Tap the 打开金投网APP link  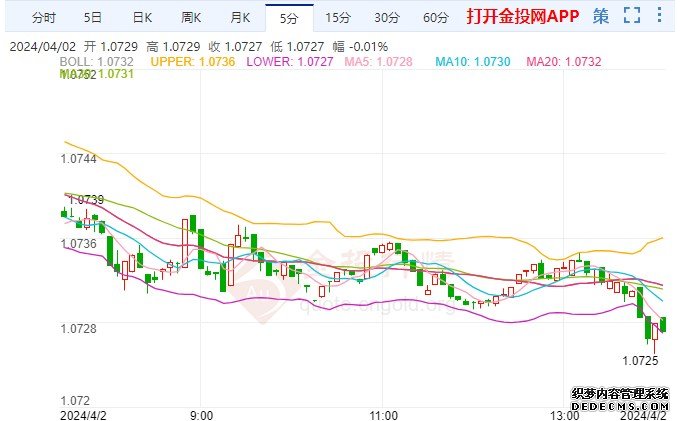521,16
